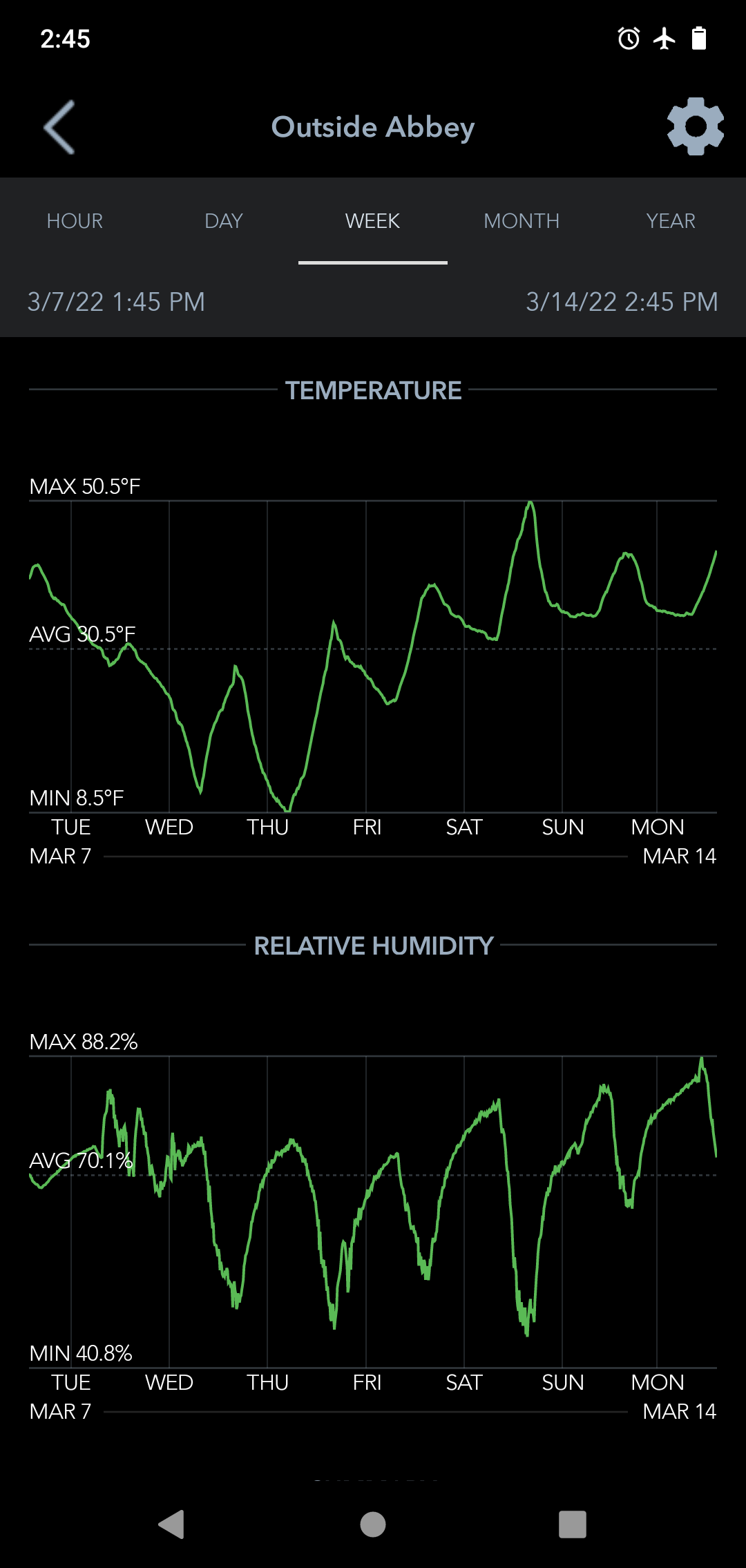Open the settings gear
Screen dimensions: 746x1568
(695, 126)
